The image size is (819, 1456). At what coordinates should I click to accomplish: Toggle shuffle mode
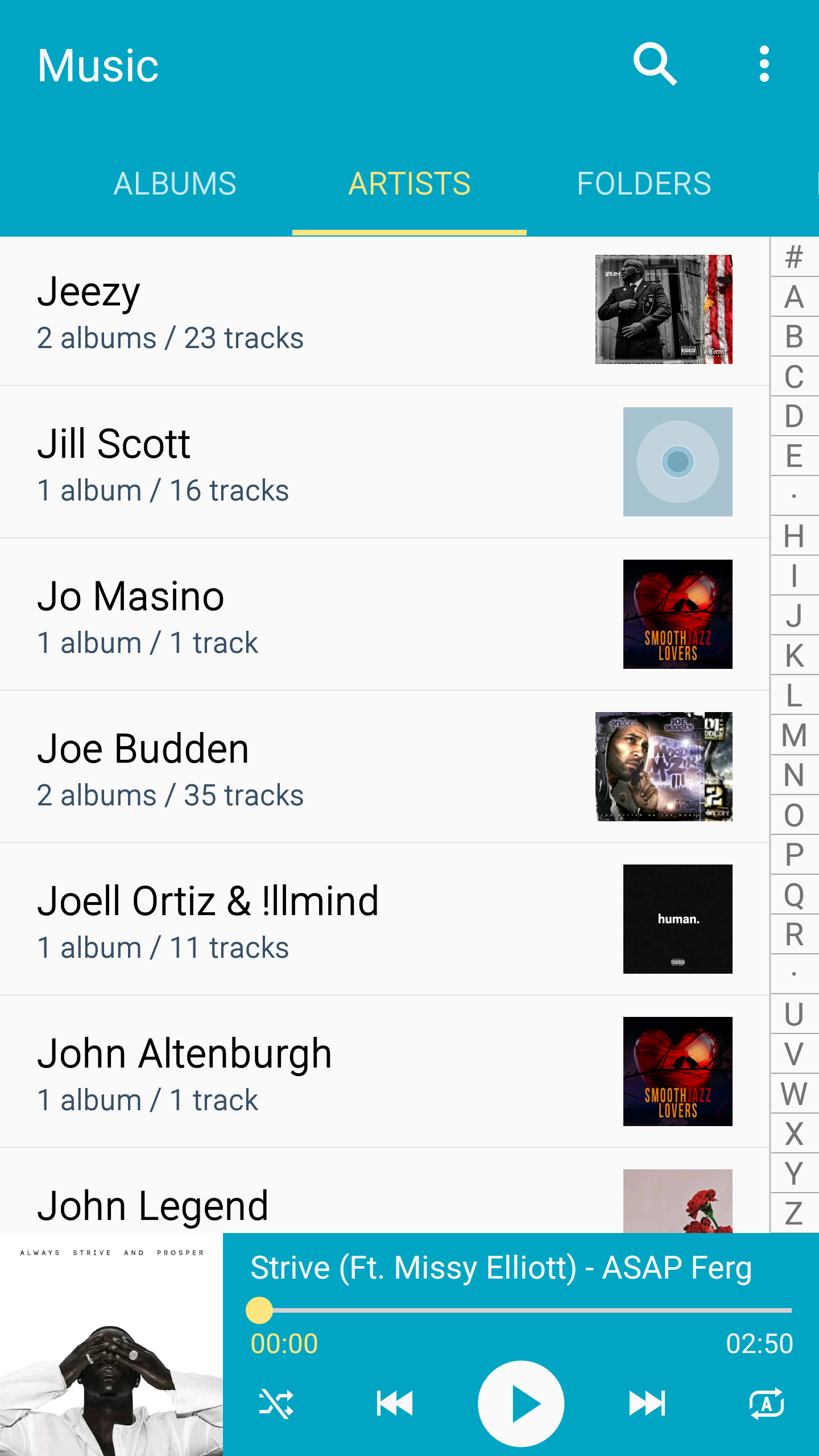click(276, 1403)
